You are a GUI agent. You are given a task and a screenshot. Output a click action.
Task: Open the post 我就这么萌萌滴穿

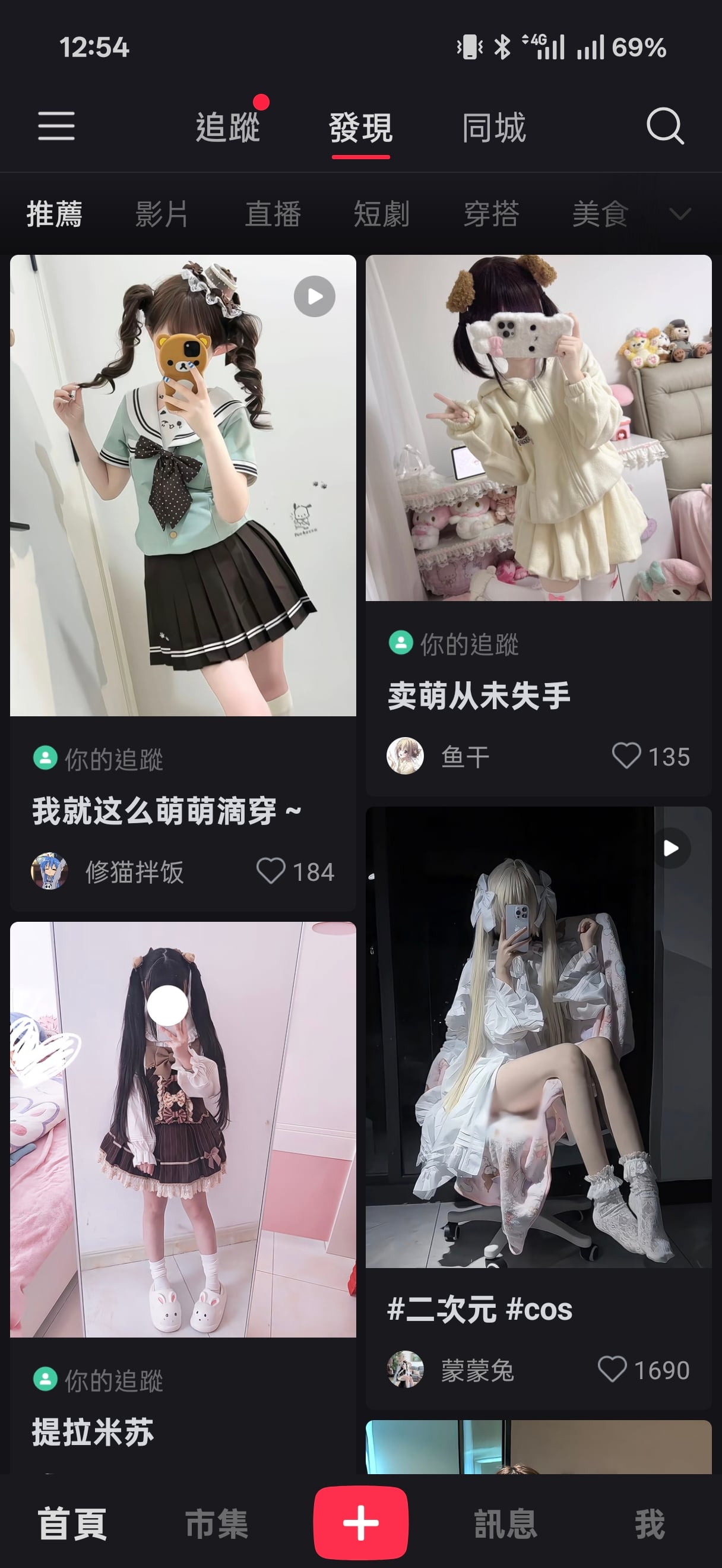[x=182, y=485]
